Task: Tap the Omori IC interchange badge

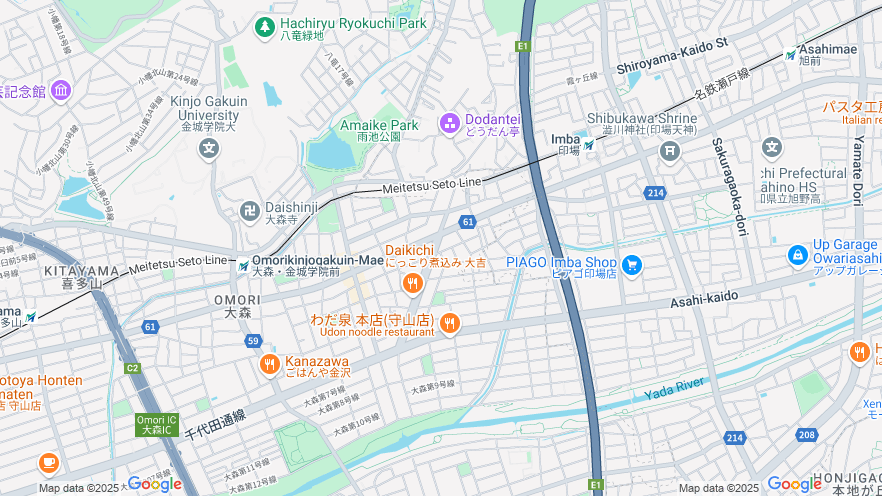Action: click(x=156, y=425)
